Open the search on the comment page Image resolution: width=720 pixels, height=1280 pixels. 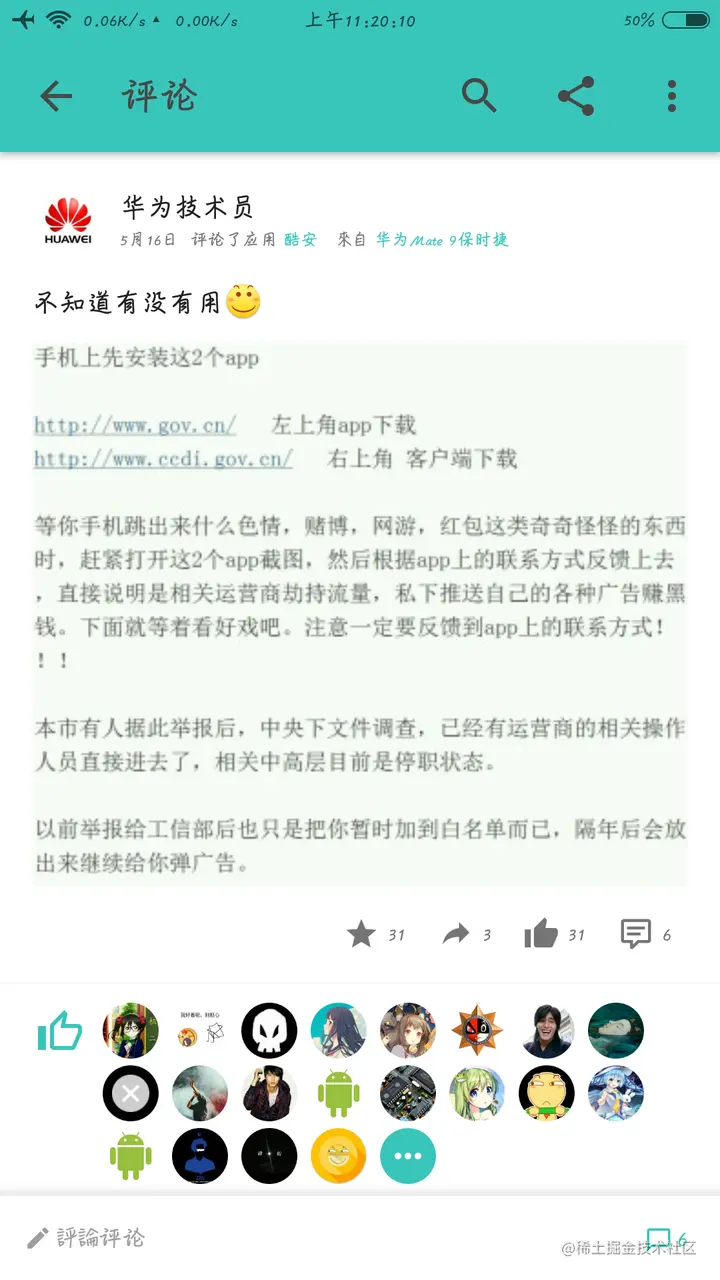[x=479, y=95]
